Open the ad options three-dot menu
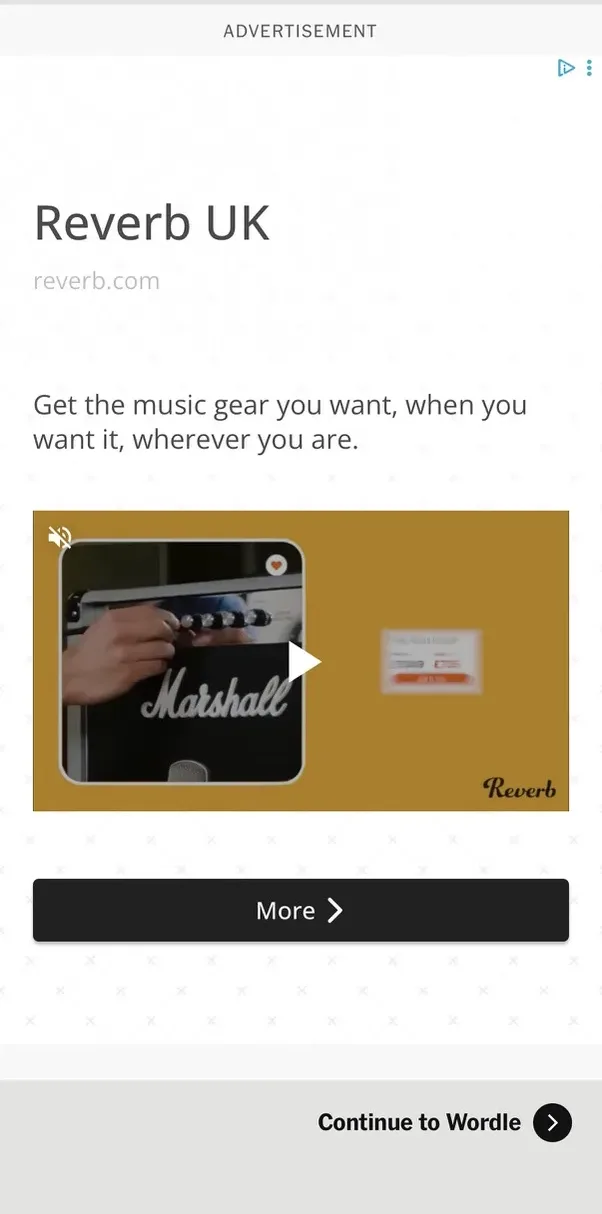 [589, 68]
